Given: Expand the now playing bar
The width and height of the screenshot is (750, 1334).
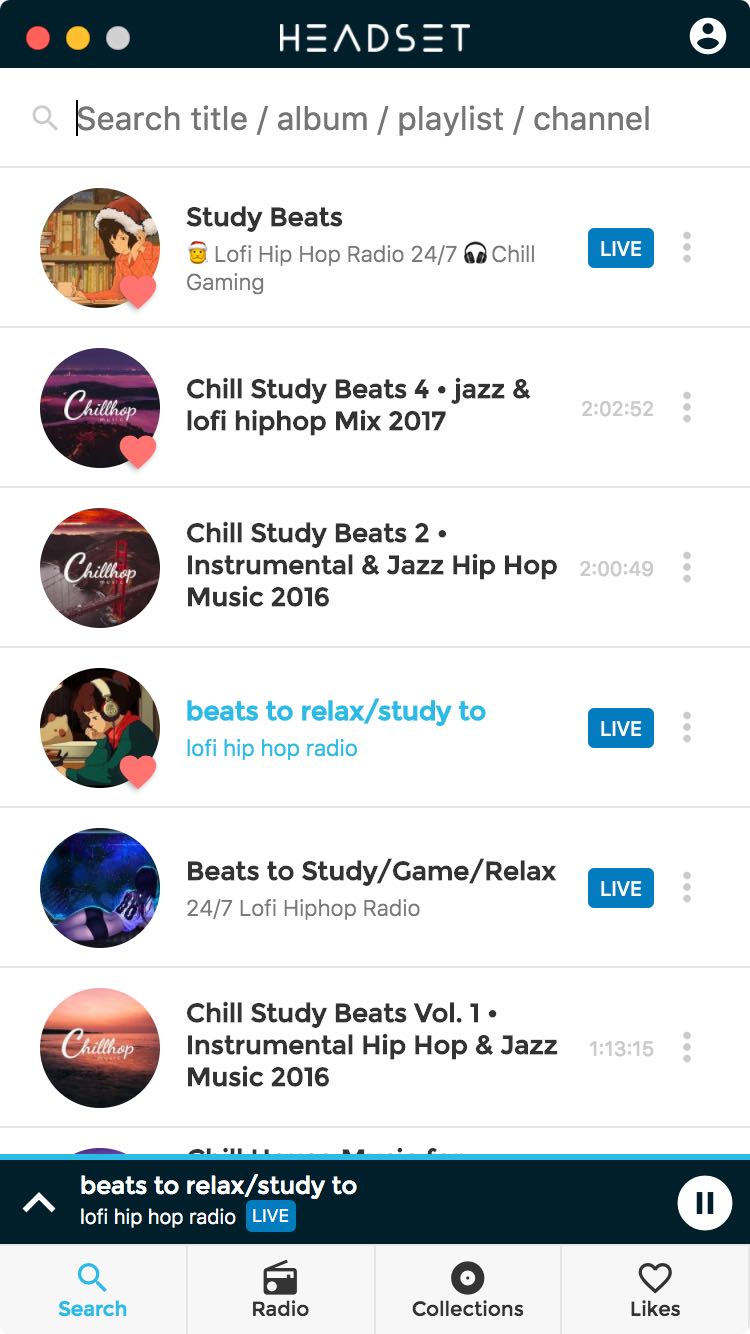Looking at the screenshot, I should click(39, 1203).
